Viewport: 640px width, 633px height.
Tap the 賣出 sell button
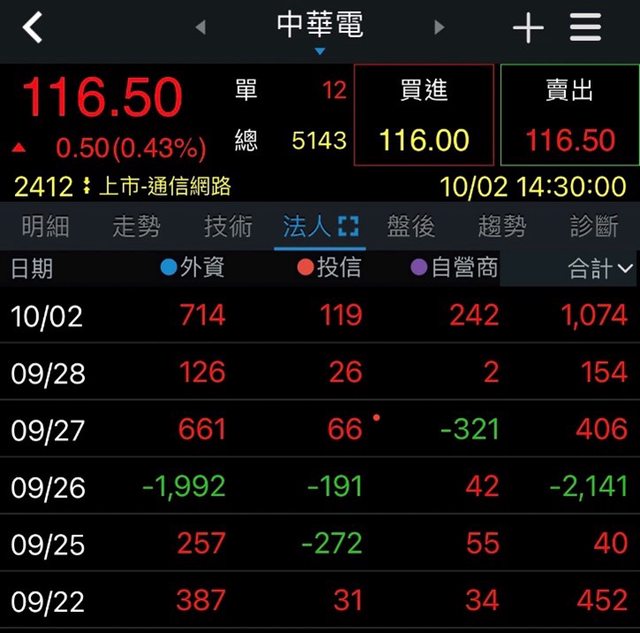(x=569, y=115)
